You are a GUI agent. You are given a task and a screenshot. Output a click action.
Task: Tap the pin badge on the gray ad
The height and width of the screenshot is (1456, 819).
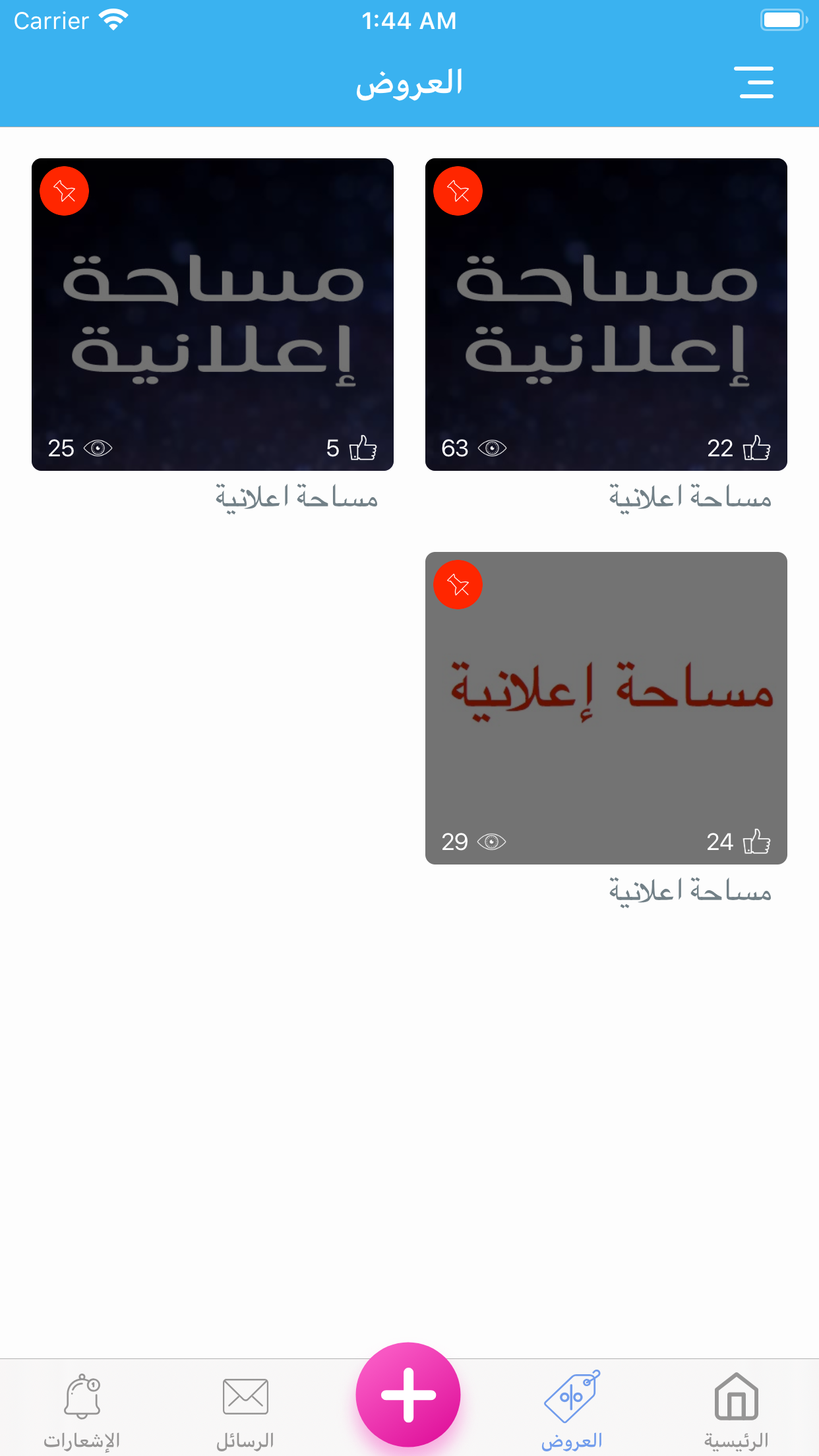[458, 585]
